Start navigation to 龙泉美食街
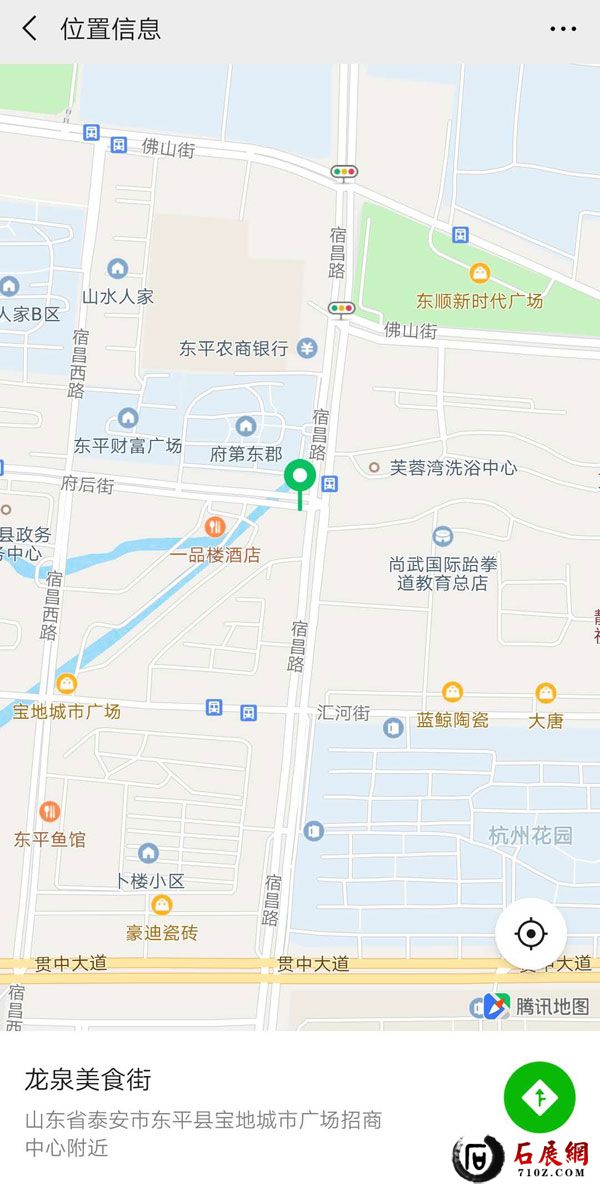 539,1097
